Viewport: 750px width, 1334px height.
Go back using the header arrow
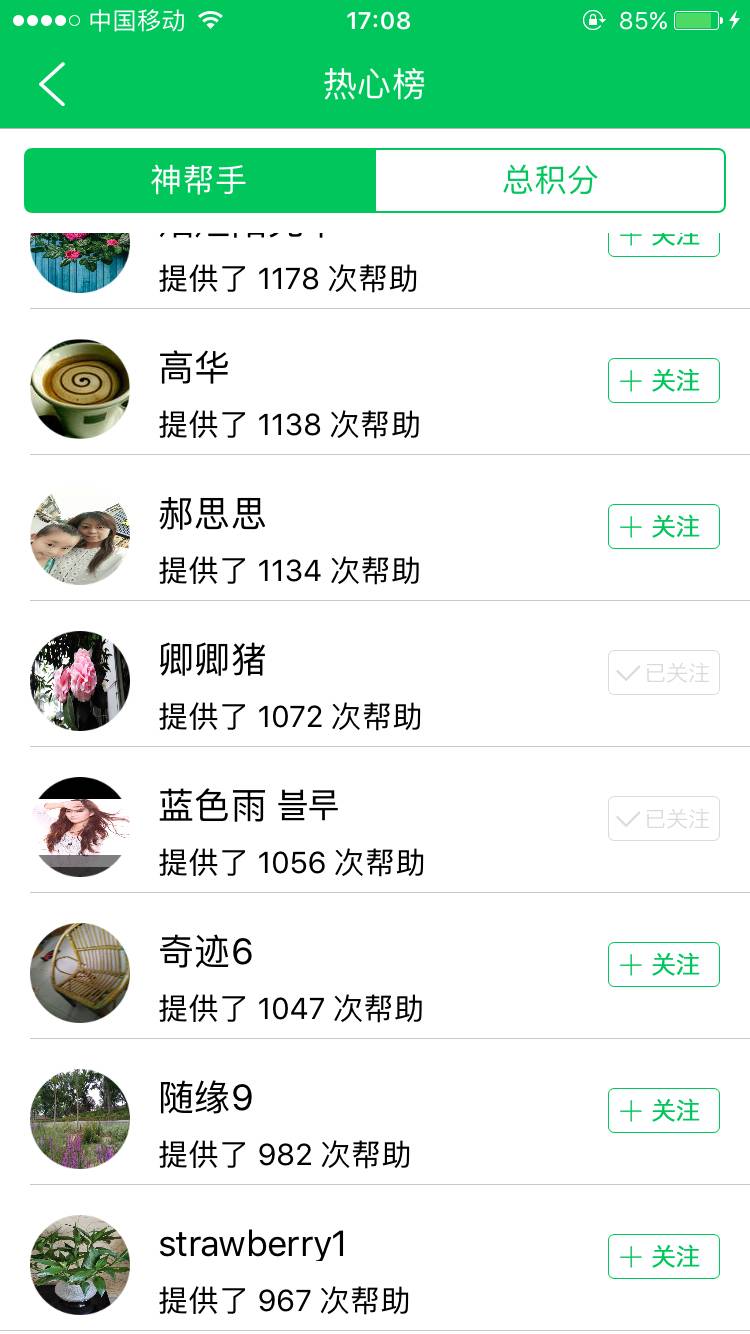click(x=52, y=84)
